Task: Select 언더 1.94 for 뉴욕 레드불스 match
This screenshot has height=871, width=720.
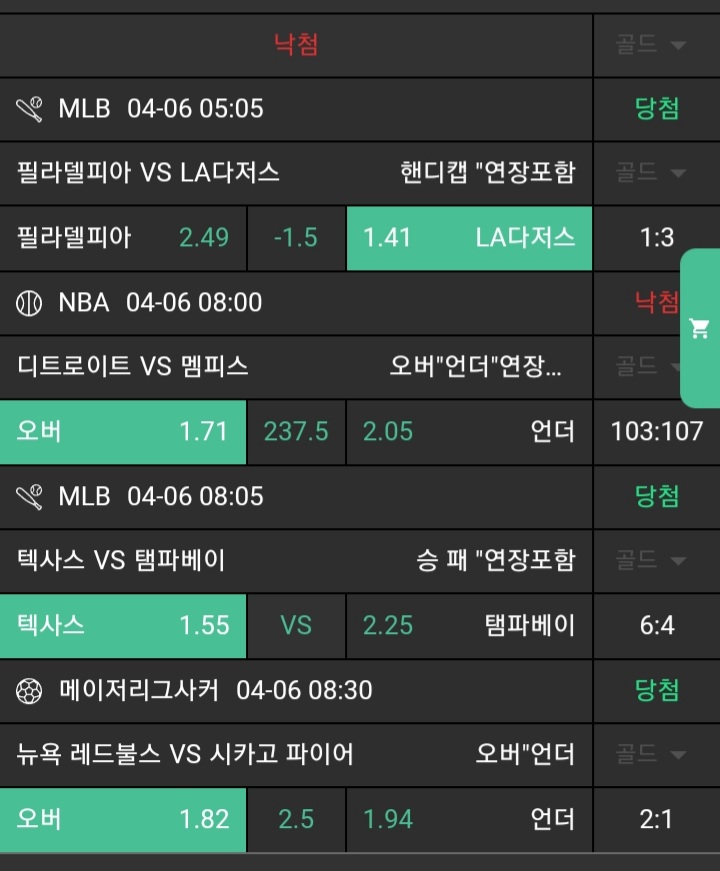Action: point(469,819)
